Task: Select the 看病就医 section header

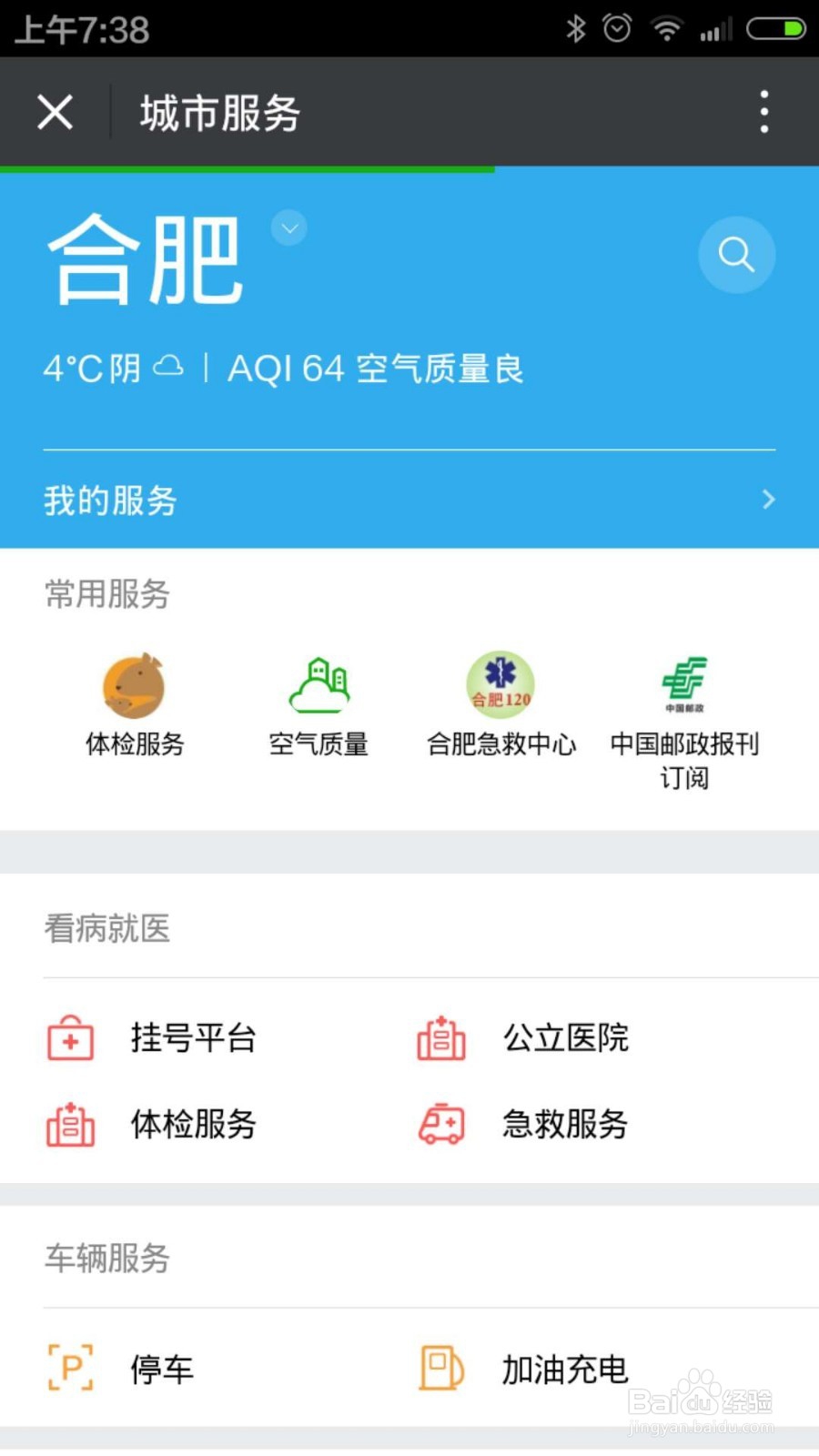Action: click(106, 927)
